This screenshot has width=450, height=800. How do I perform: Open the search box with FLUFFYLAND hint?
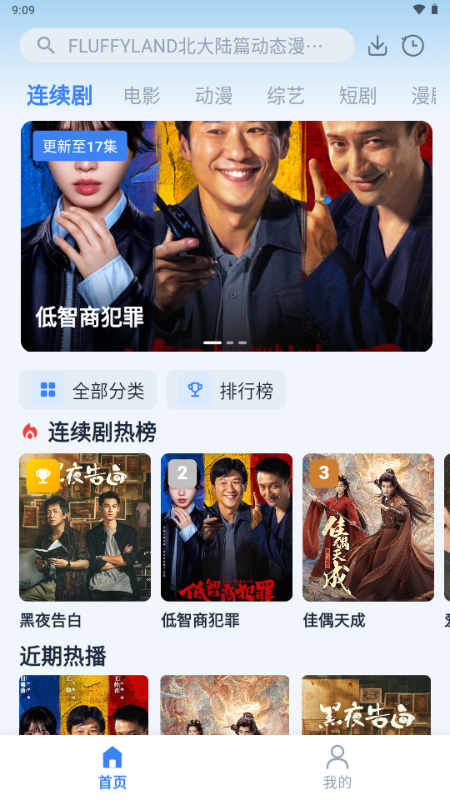tap(187, 46)
